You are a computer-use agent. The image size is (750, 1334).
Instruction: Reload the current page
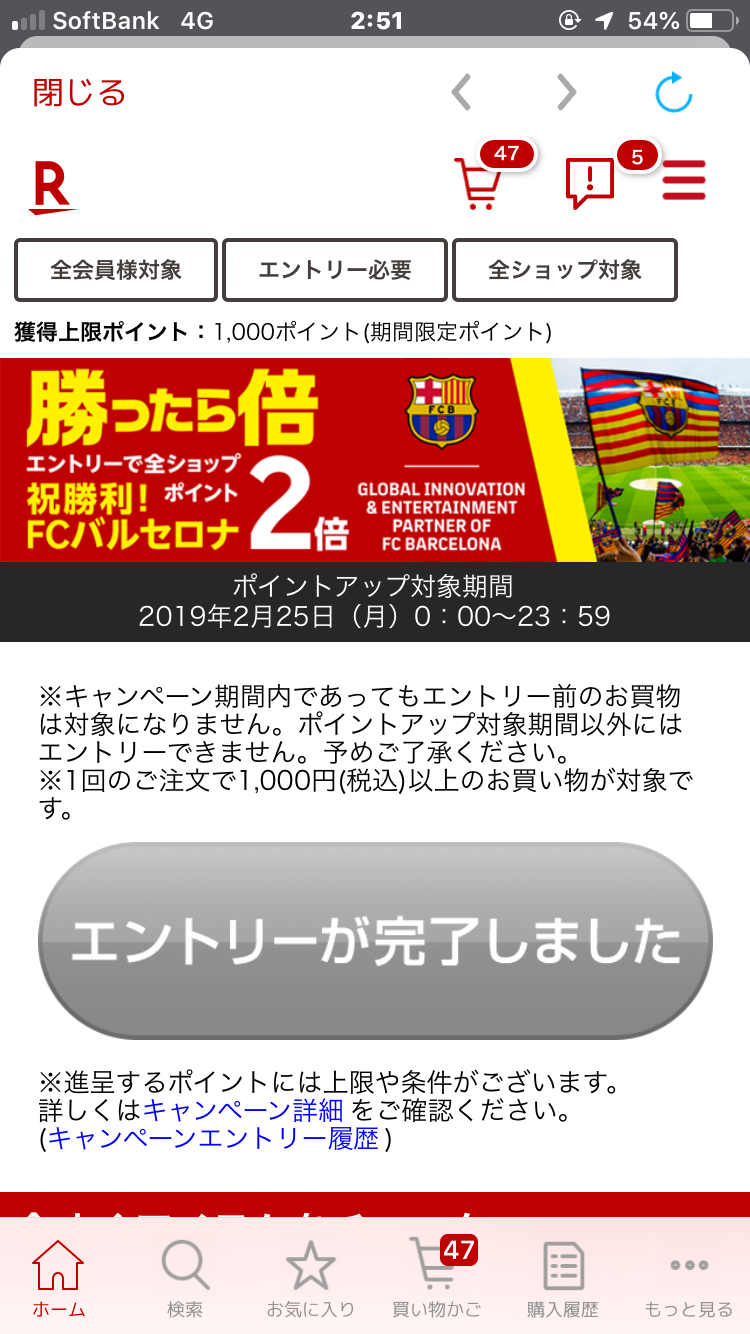point(674,92)
